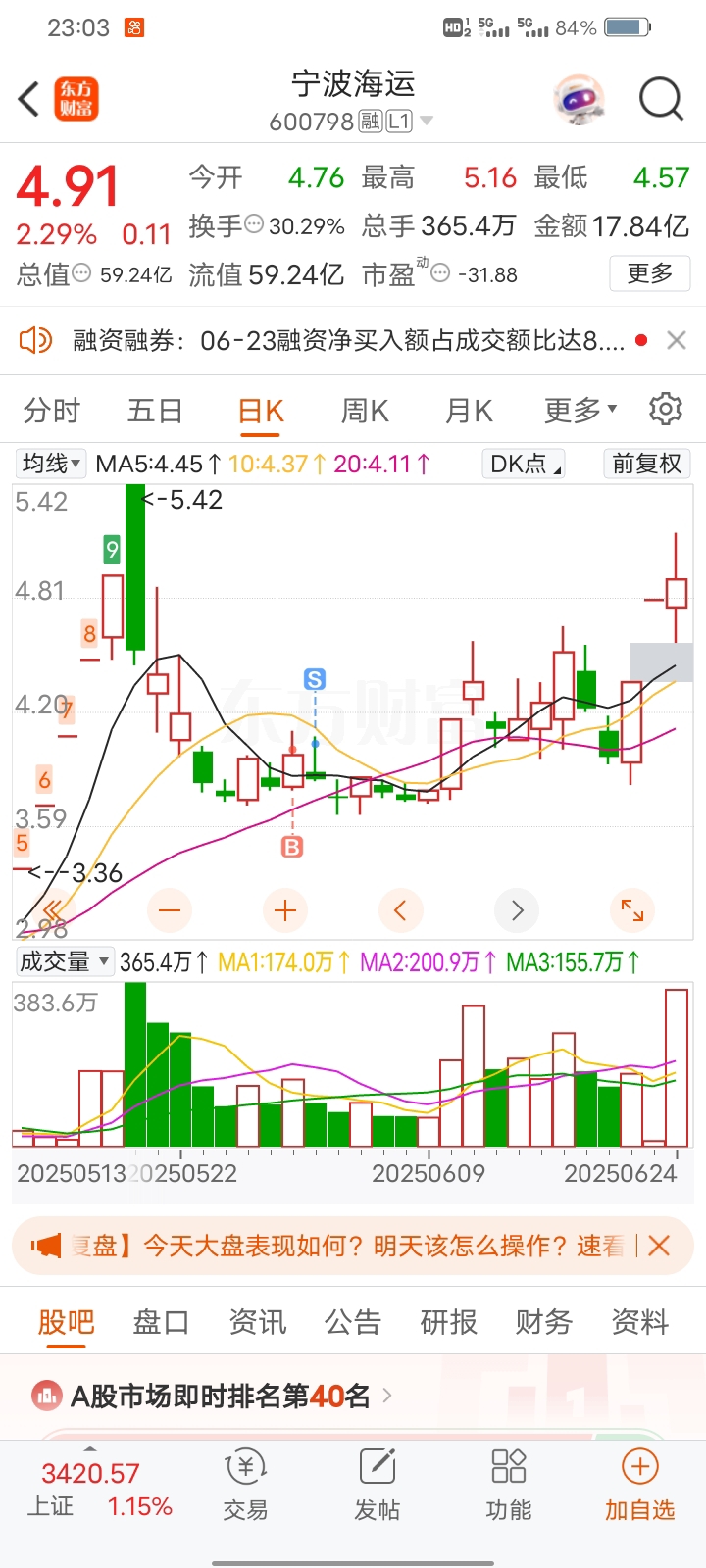Change the 前复权 adjustment setting

(x=647, y=464)
